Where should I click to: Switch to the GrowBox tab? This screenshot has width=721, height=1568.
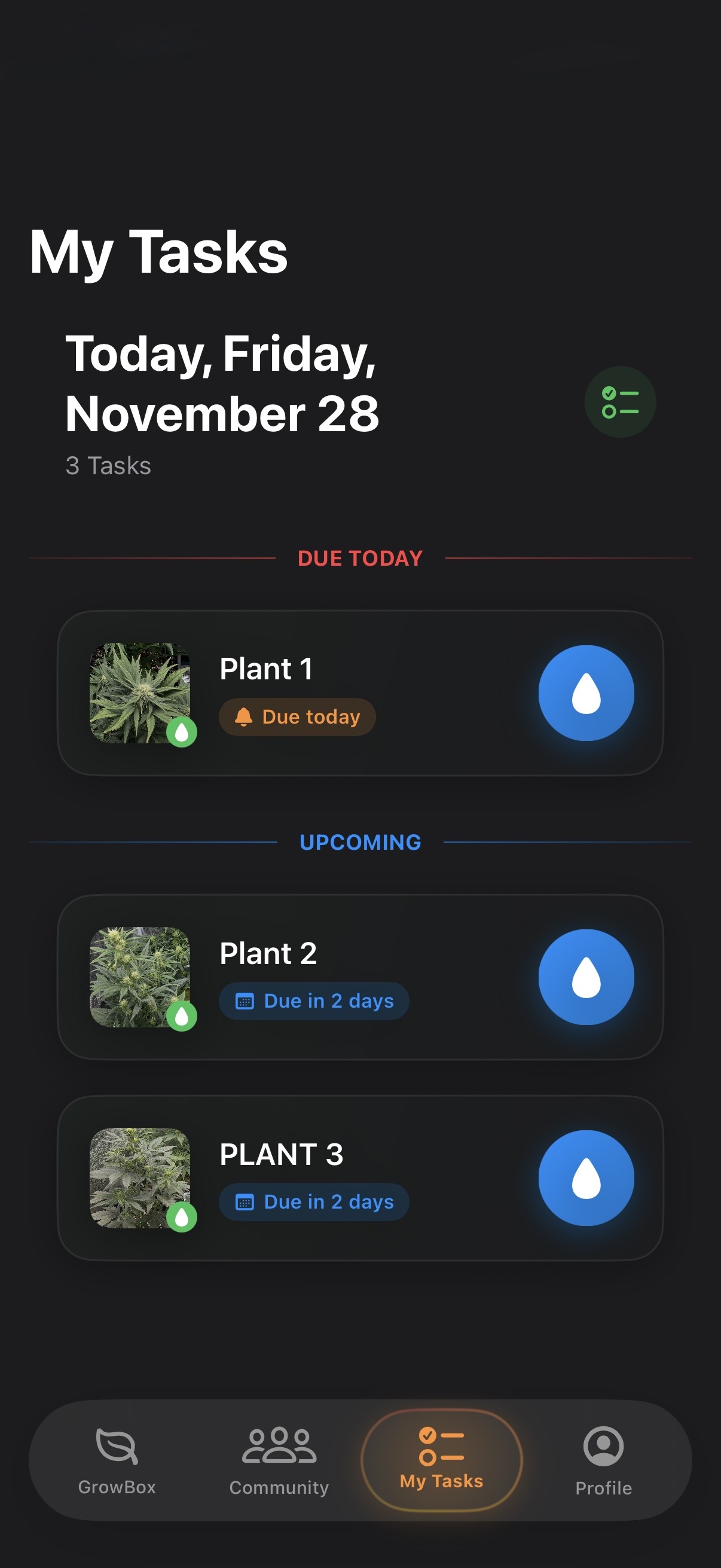point(117,1461)
